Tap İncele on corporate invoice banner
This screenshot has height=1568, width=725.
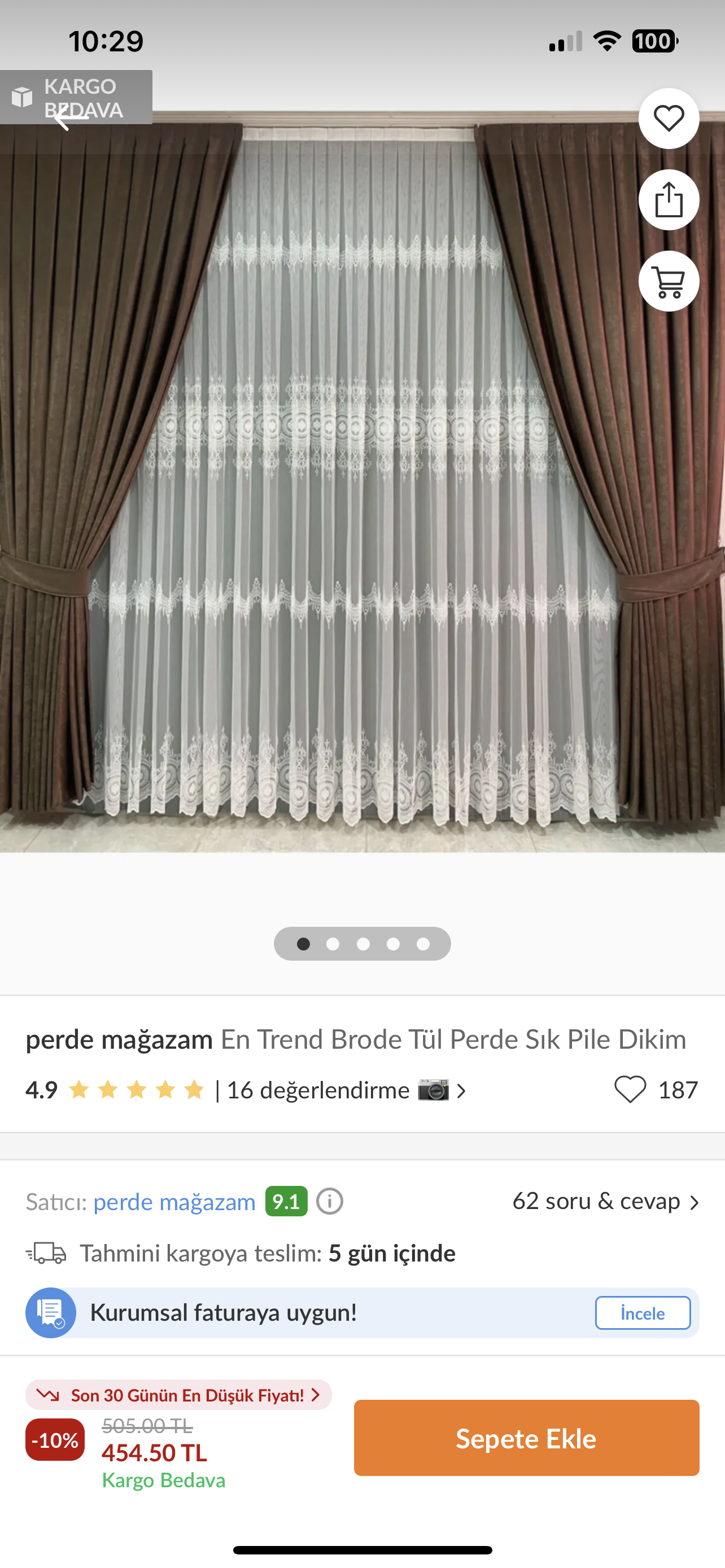pyautogui.click(x=642, y=1313)
